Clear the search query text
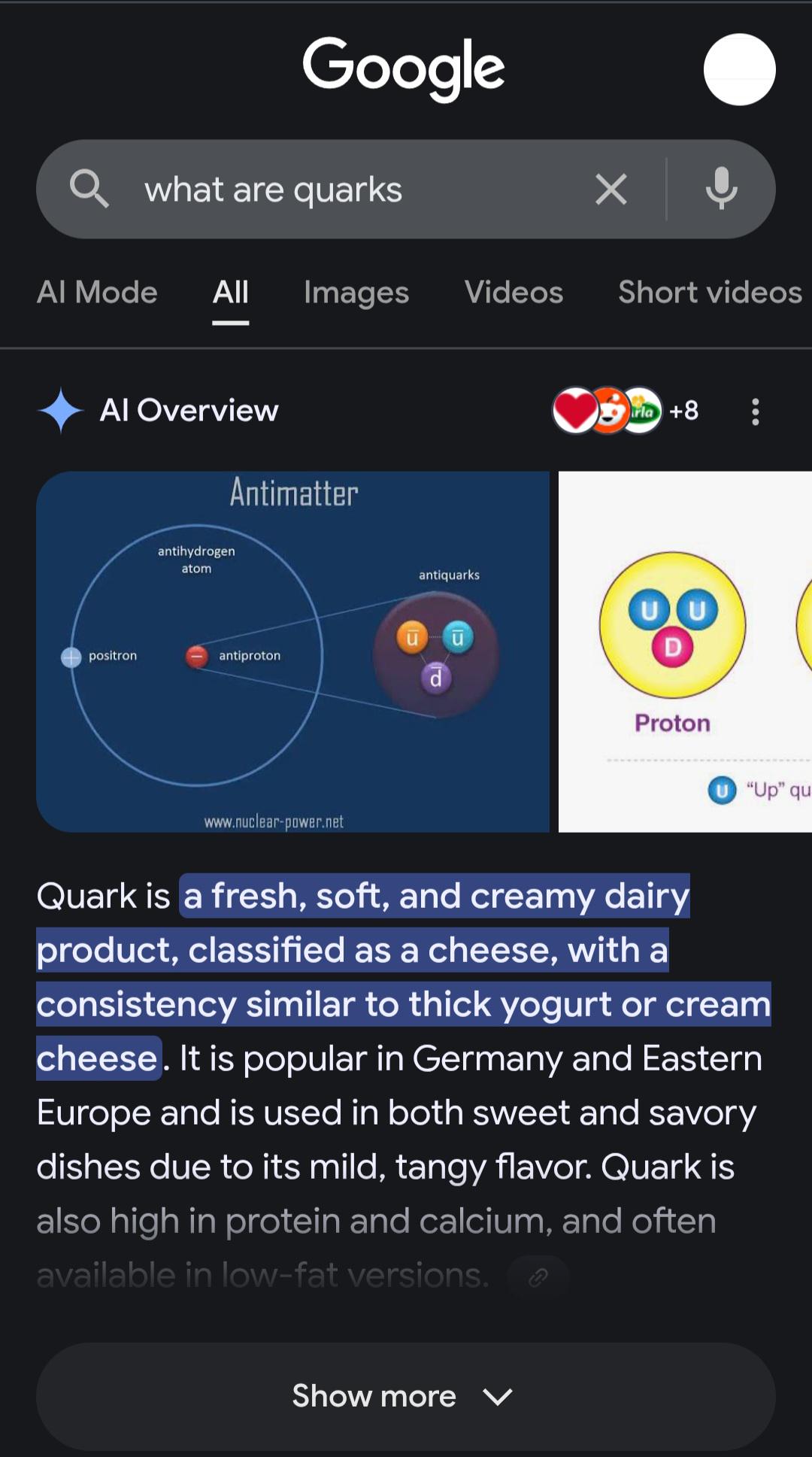812x1457 pixels. pyautogui.click(x=611, y=190)
